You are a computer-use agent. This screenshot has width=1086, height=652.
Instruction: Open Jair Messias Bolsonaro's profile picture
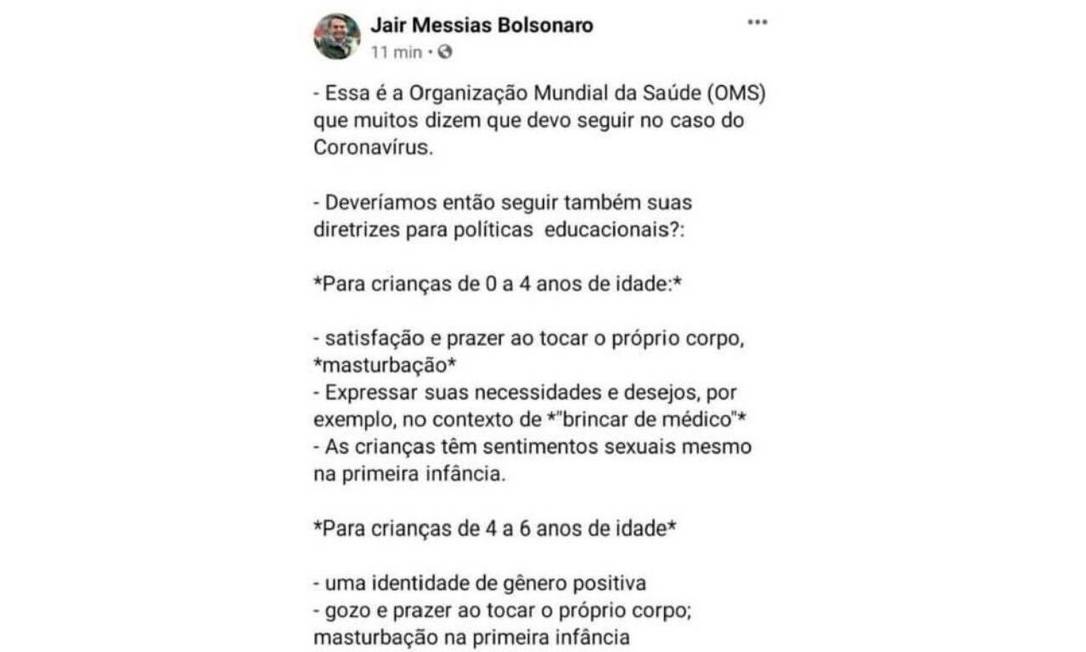point(337,36)
